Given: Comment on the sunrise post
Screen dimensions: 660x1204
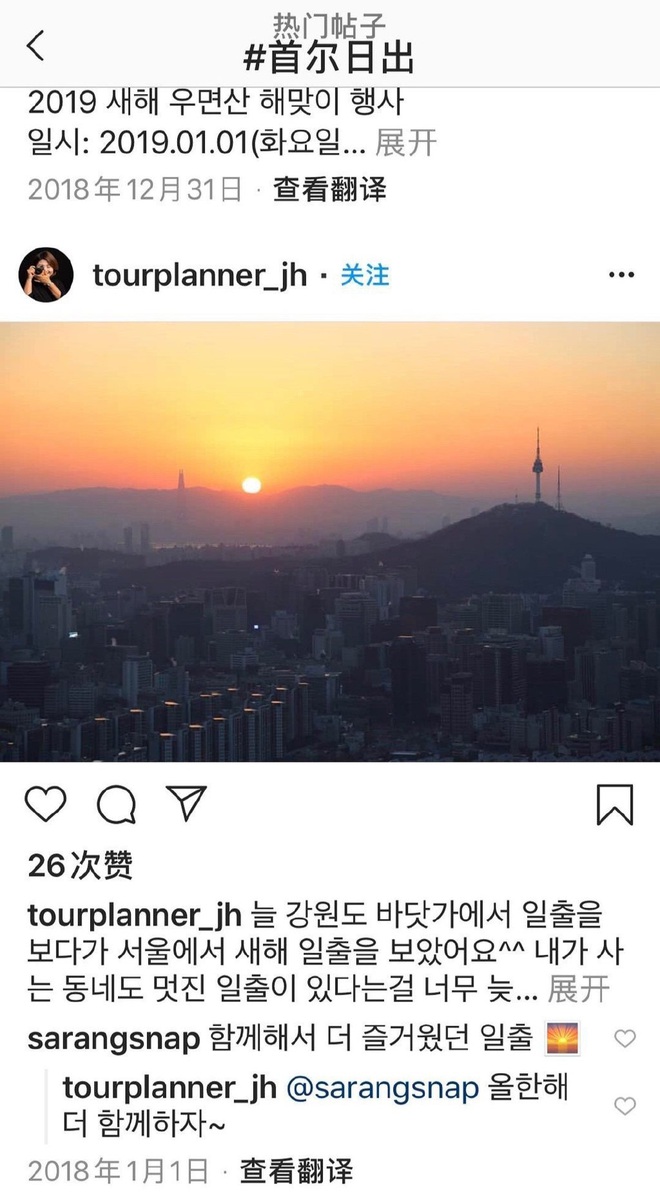Looking at the screenshot, I should click(x=117, y=804).
